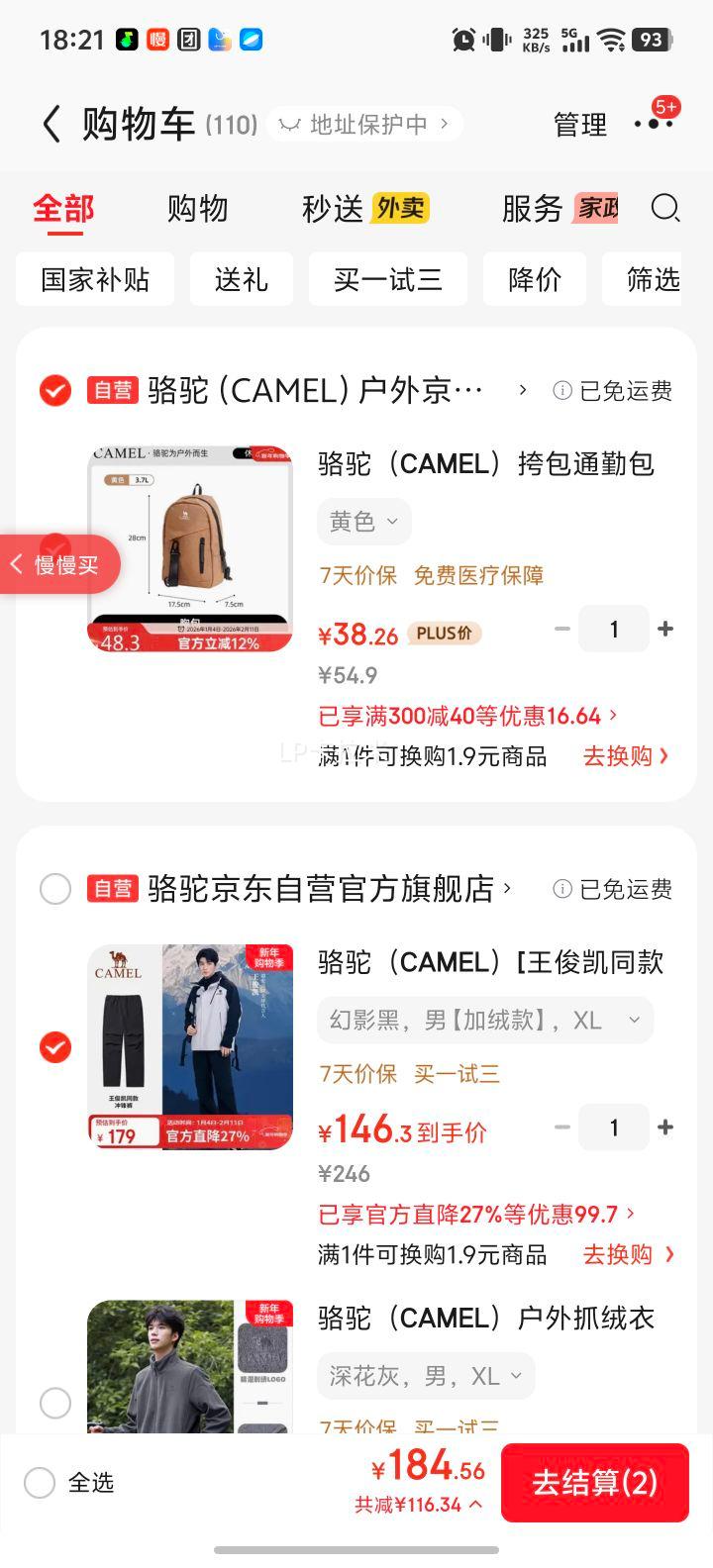Open 黄色 color variant dropdown
Screen dimensions: 713x1568
click(x=363, y=521)
